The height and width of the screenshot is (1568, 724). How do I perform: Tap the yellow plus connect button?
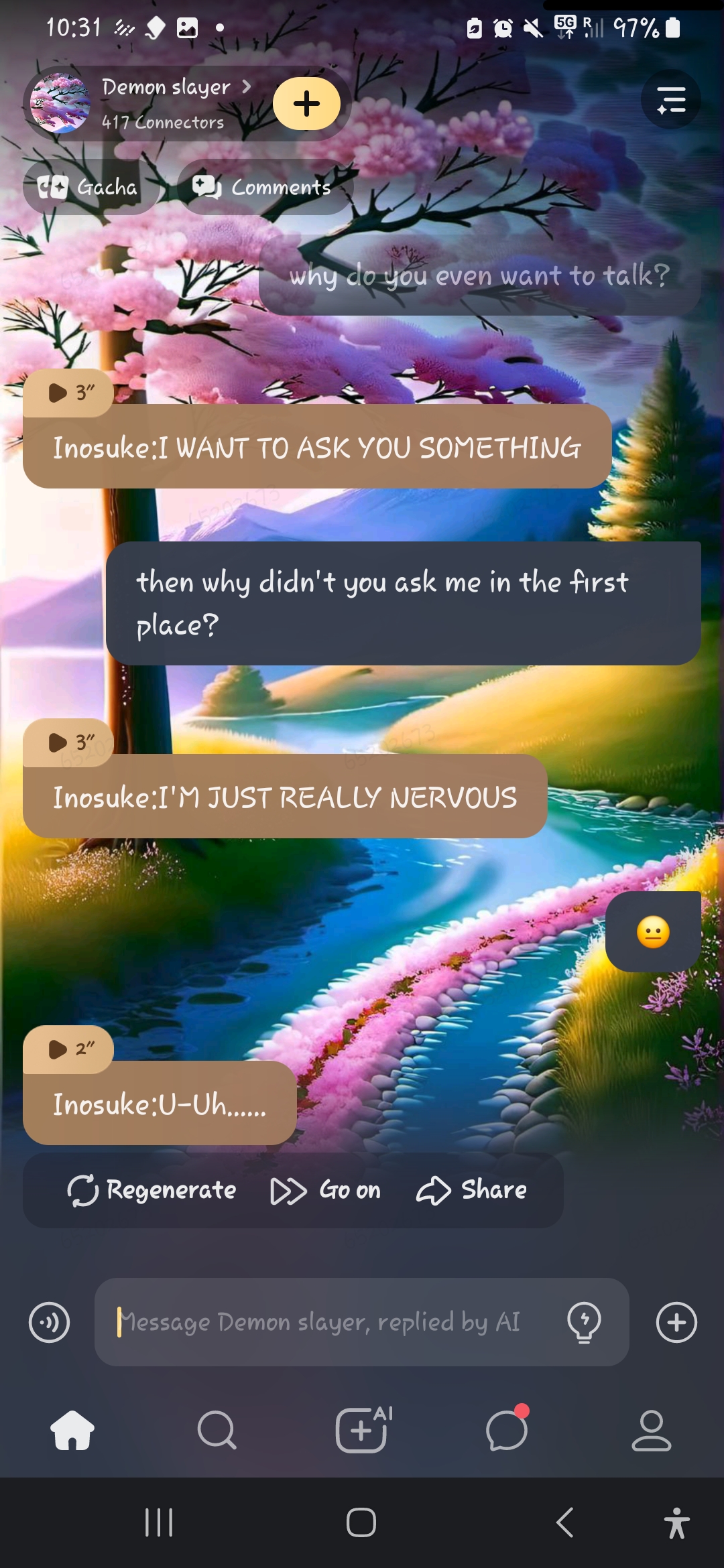click(x=307, y=104)
